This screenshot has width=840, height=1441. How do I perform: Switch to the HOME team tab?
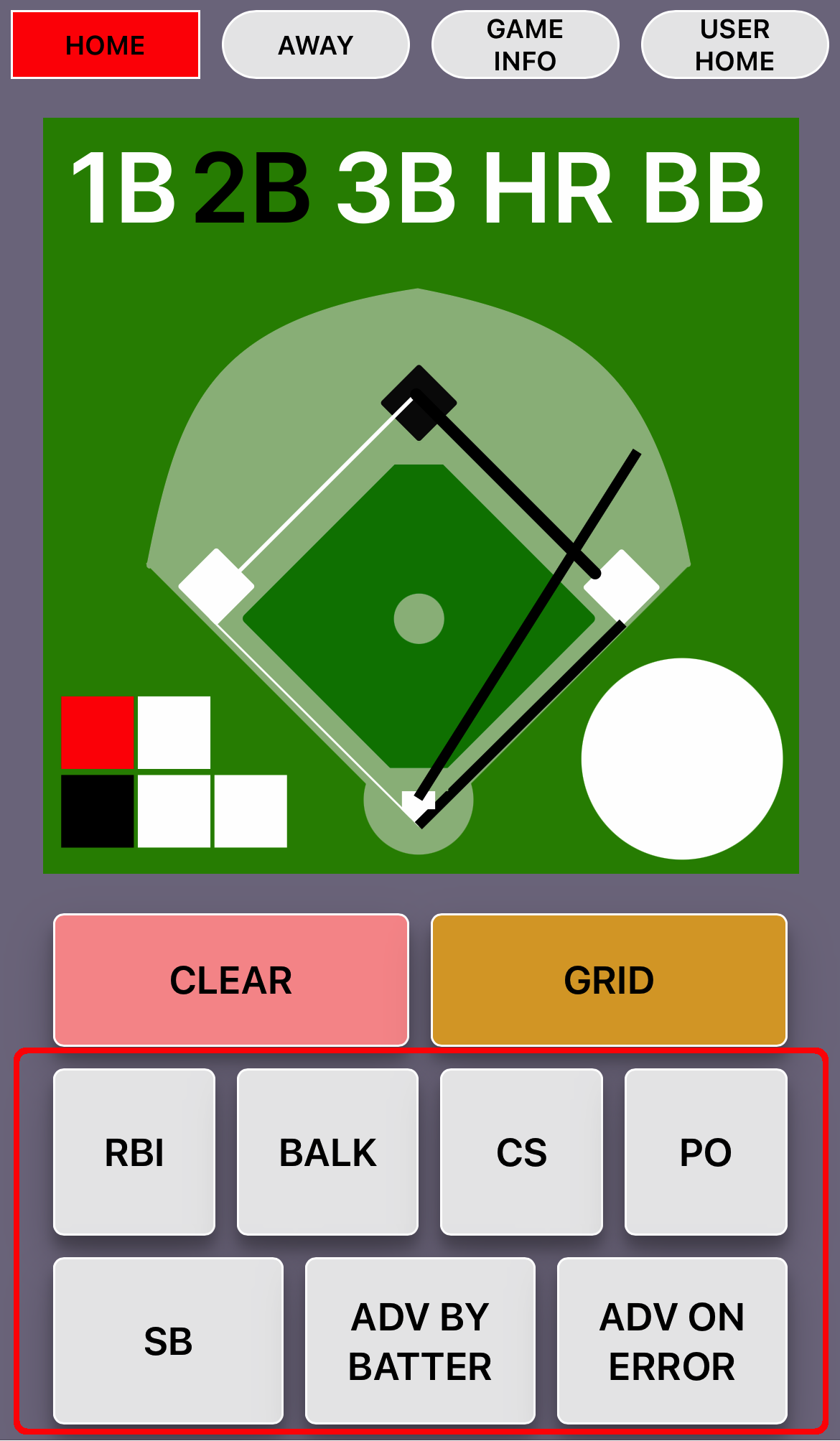pos(106,45)
